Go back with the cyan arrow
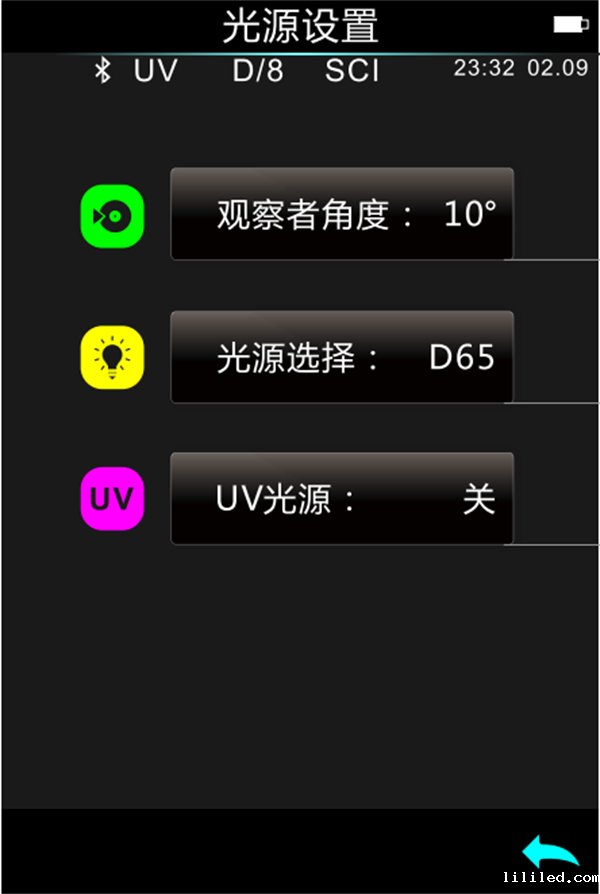 tap(549, 853)
